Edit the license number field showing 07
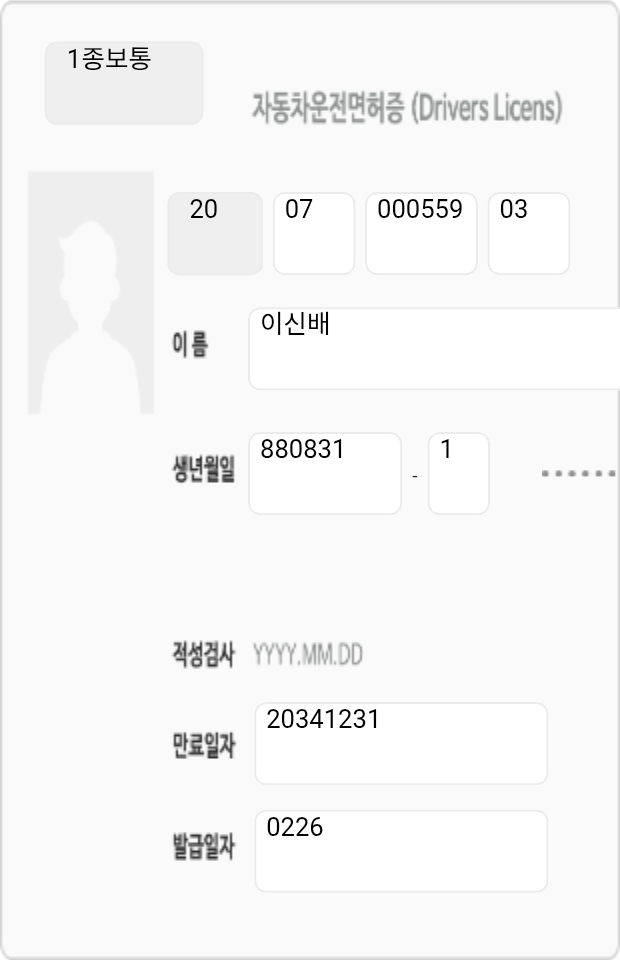The height and width of the screenshot is (960, 620). tap(314, 233)
